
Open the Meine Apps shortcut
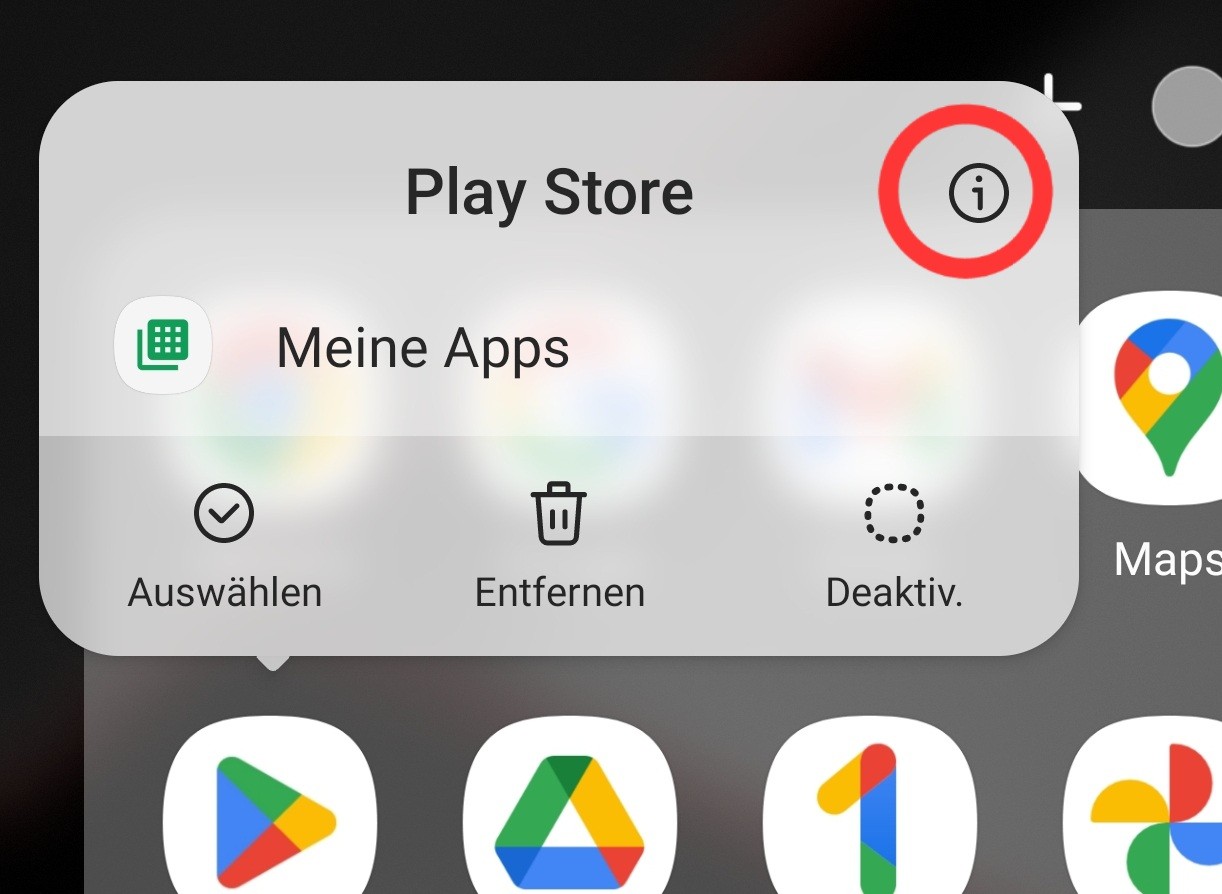420,348
